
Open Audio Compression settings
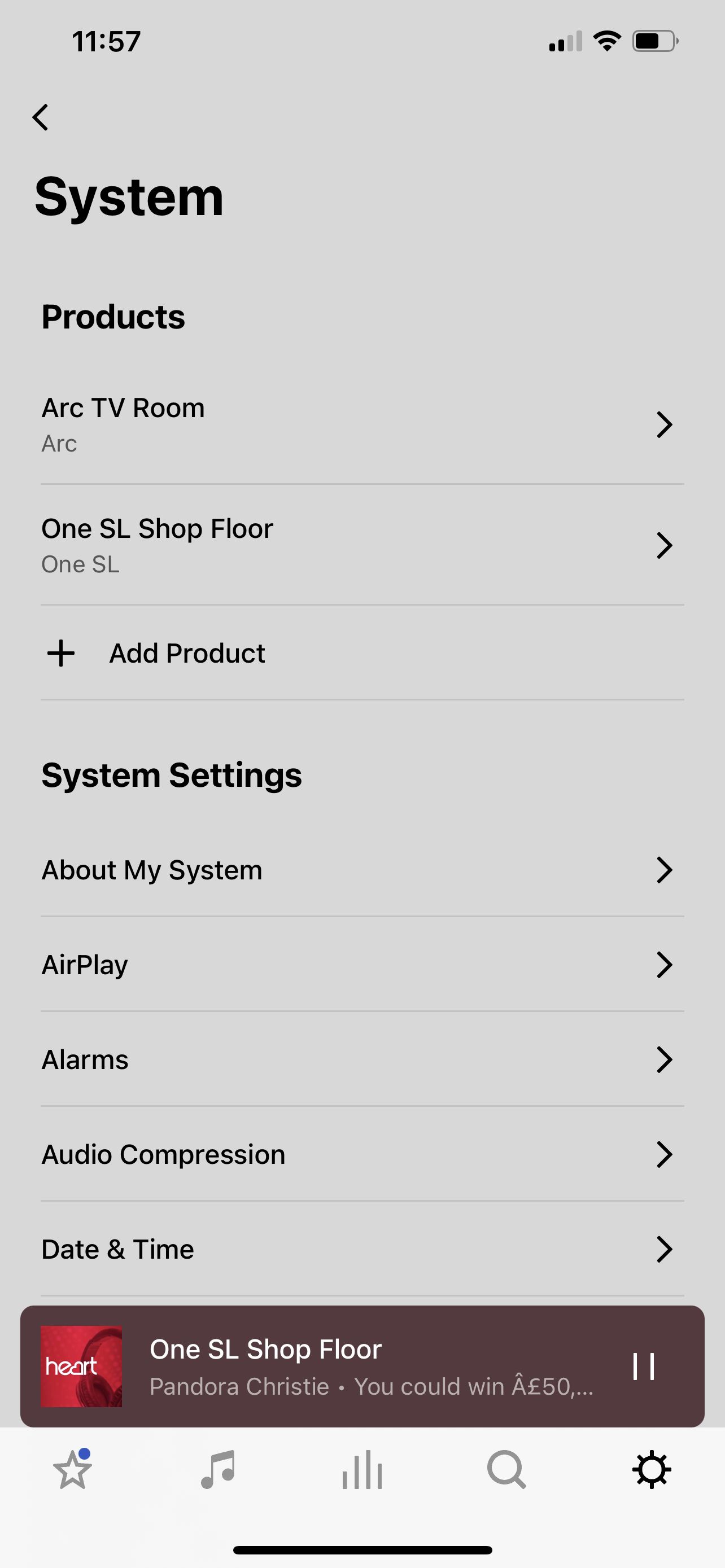pyautogui.click(x=362, y=1155)
